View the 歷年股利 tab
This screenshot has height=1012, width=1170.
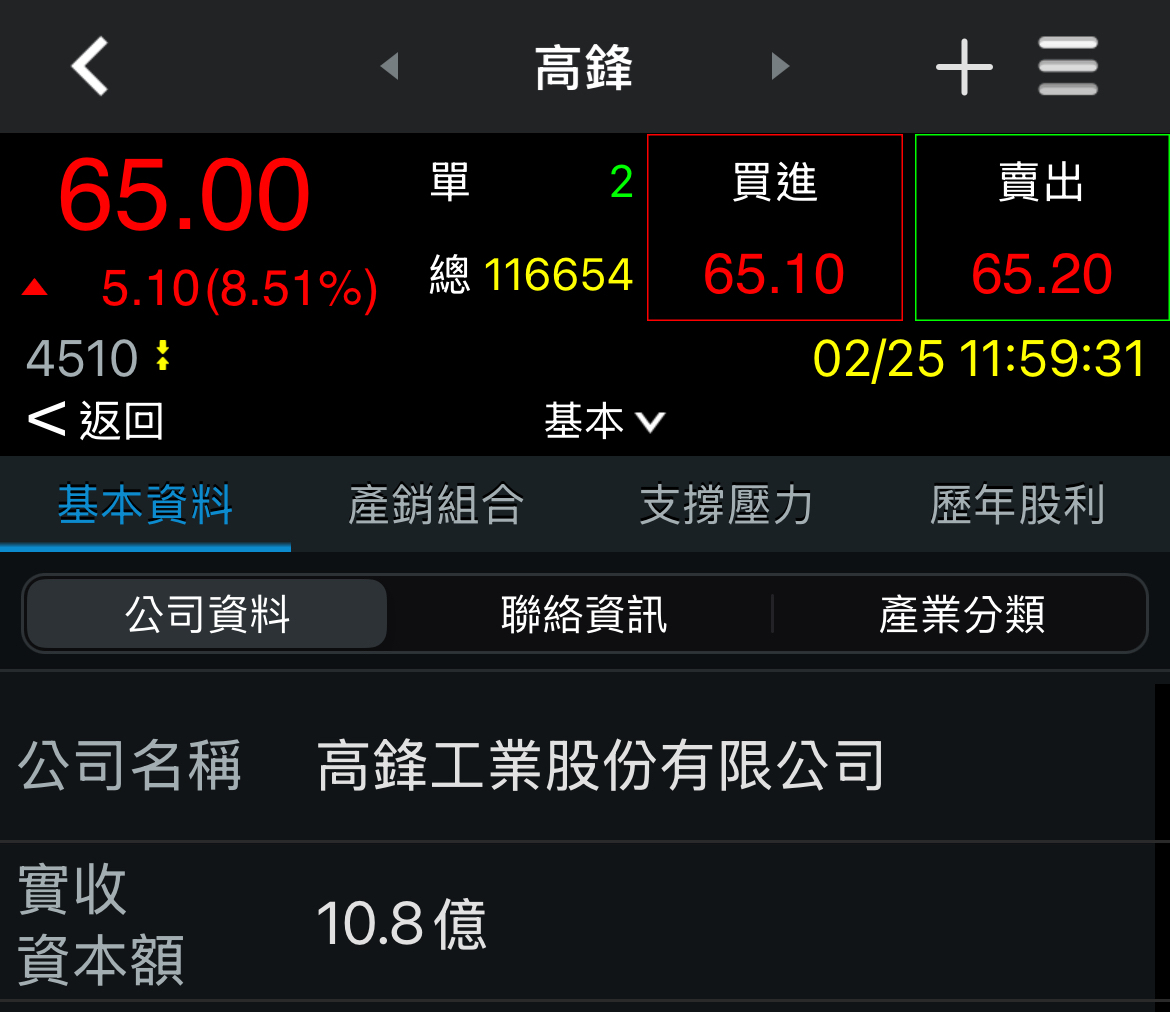(1017, 505)
